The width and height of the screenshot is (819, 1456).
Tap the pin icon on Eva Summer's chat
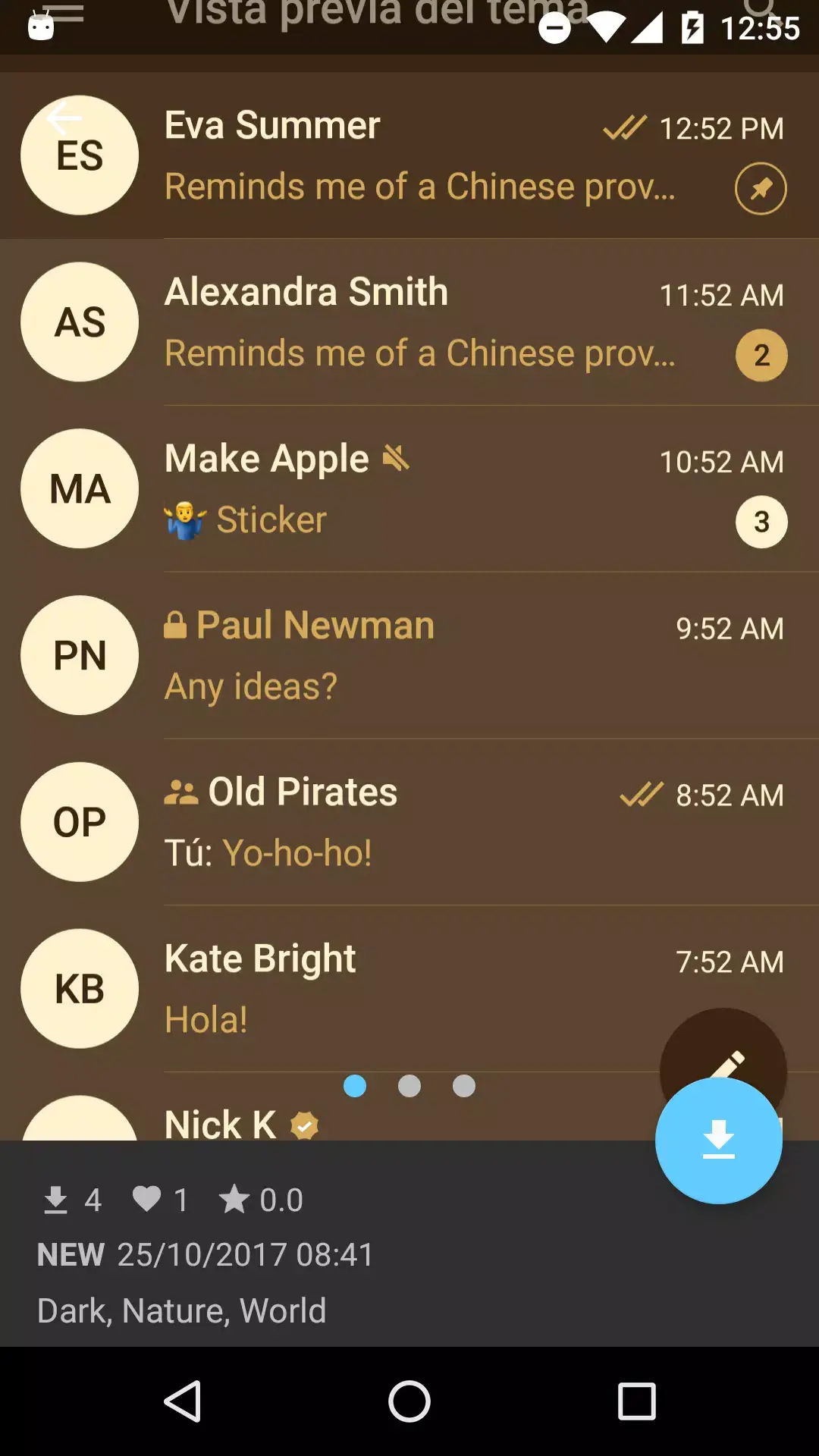(760, 189)
